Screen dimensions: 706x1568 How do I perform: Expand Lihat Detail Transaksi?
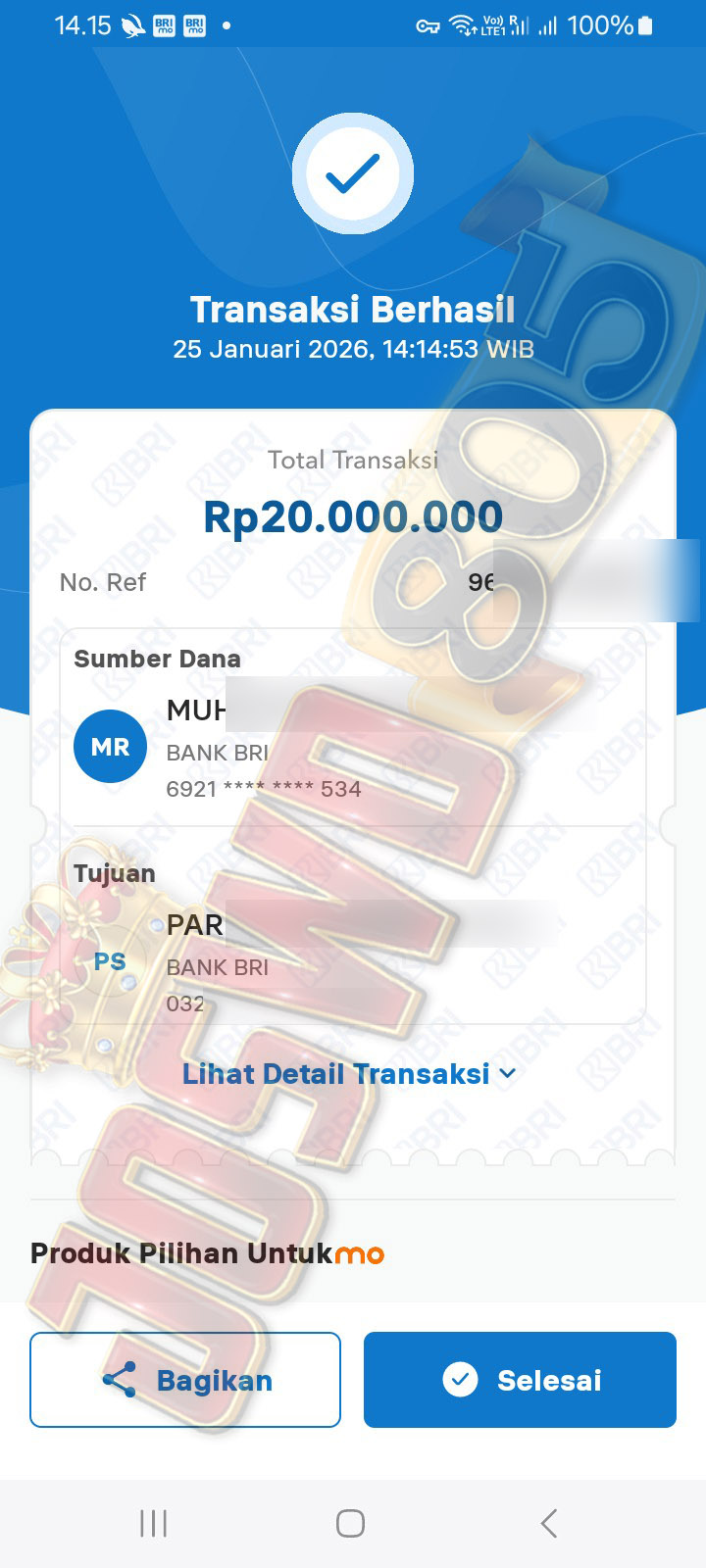click(x=349, y=1074)
